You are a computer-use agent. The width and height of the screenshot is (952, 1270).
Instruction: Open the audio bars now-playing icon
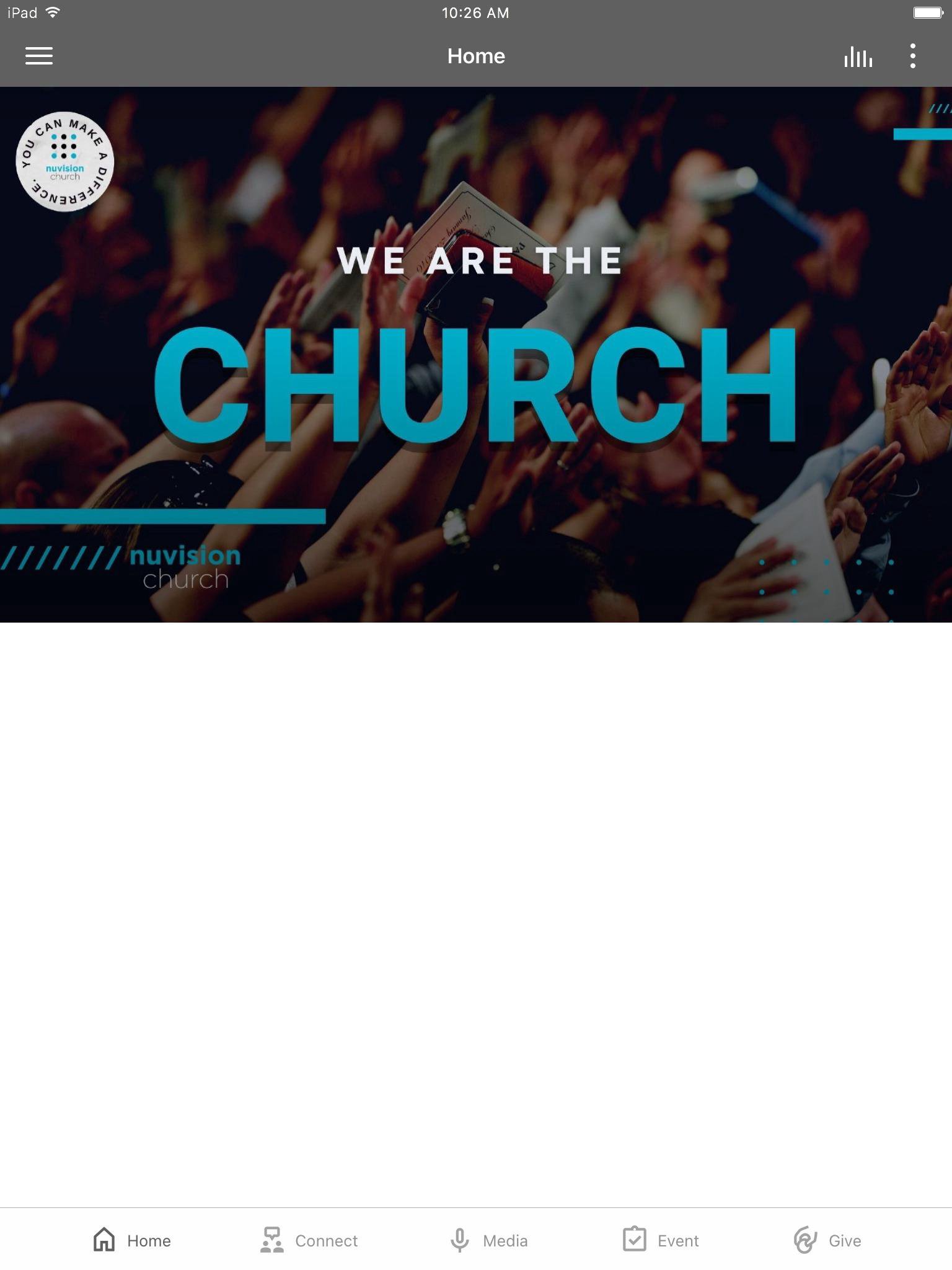(858, 56)
